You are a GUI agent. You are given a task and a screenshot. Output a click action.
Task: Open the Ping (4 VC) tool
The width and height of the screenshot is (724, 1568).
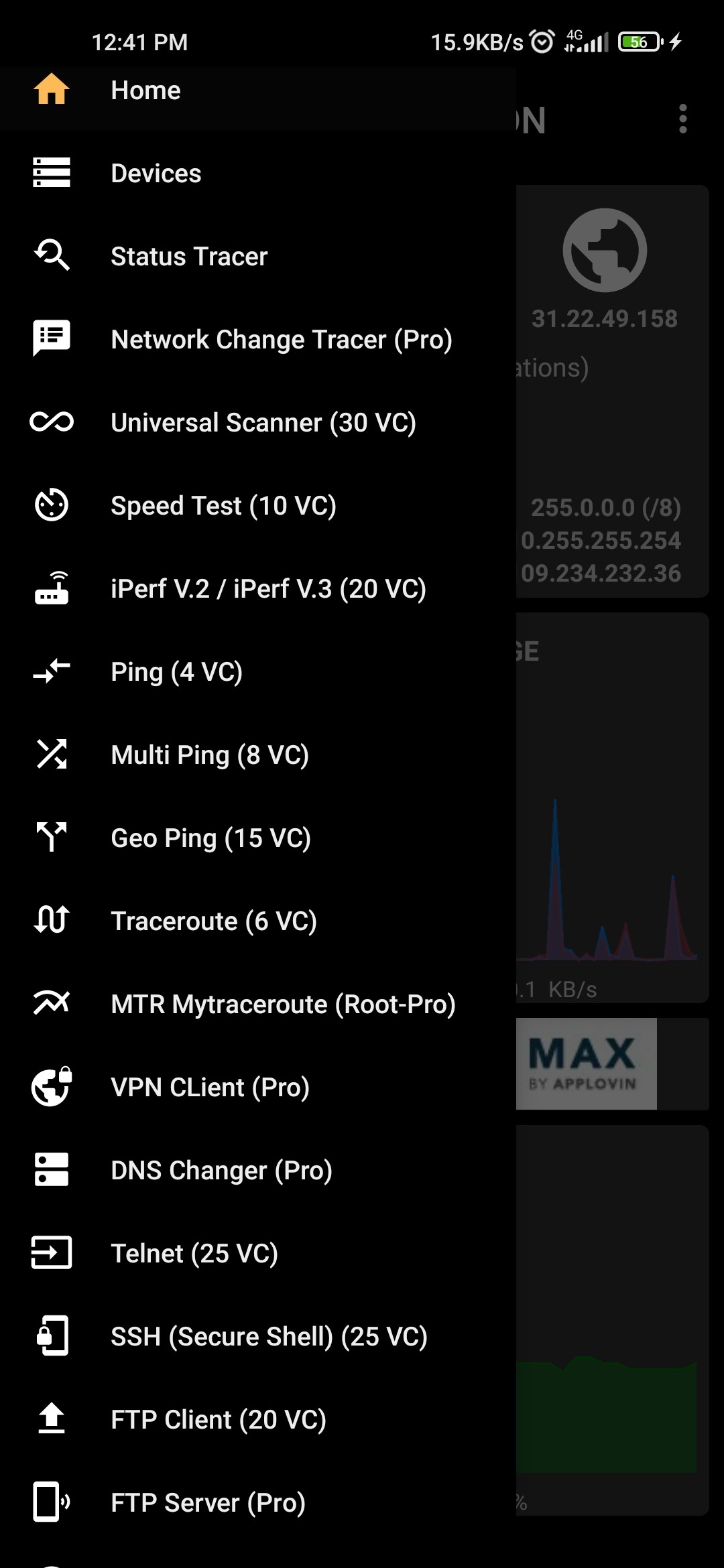pos(176,672)
